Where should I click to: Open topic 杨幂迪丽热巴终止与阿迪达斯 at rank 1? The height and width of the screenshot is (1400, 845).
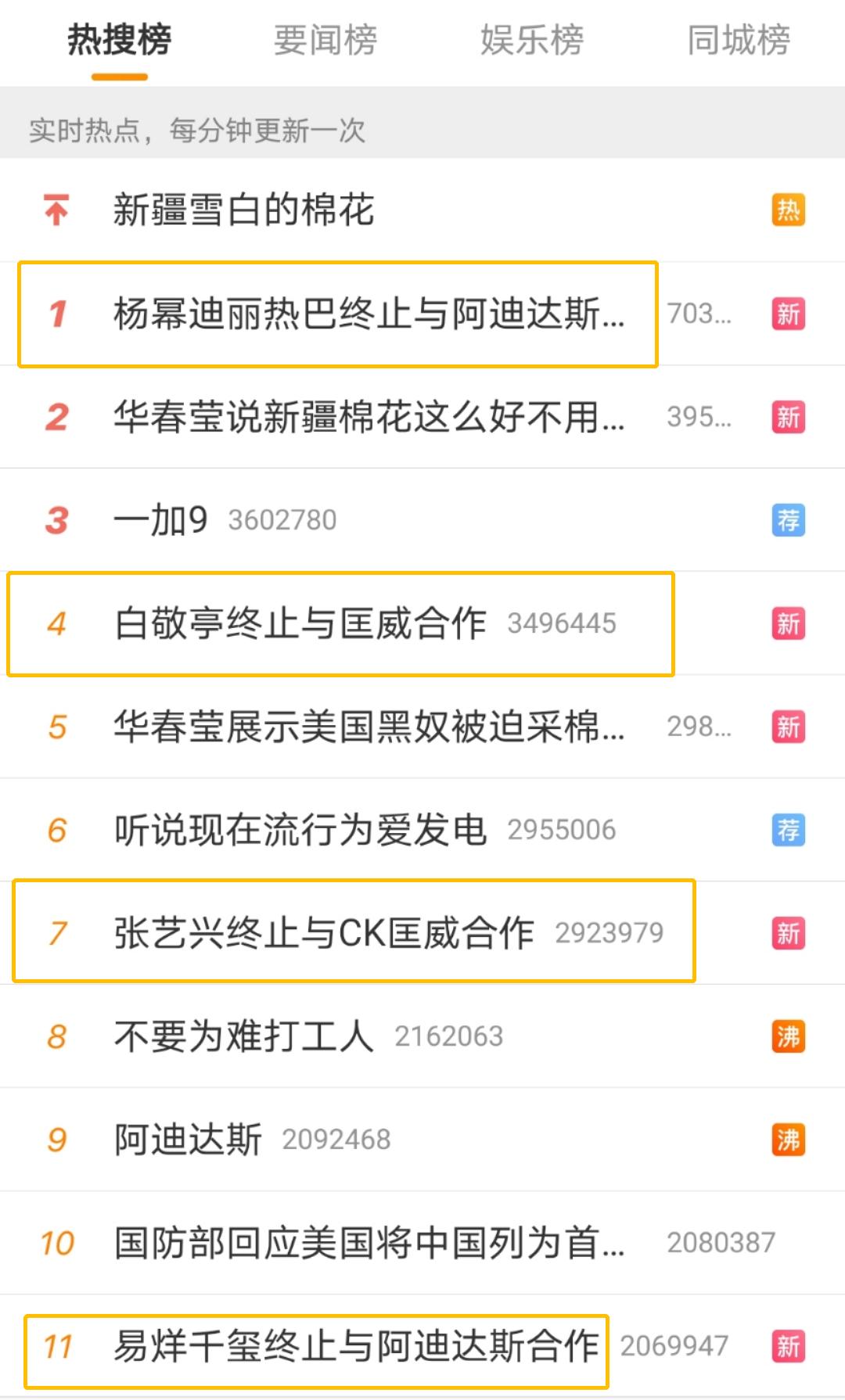(368, 314)
